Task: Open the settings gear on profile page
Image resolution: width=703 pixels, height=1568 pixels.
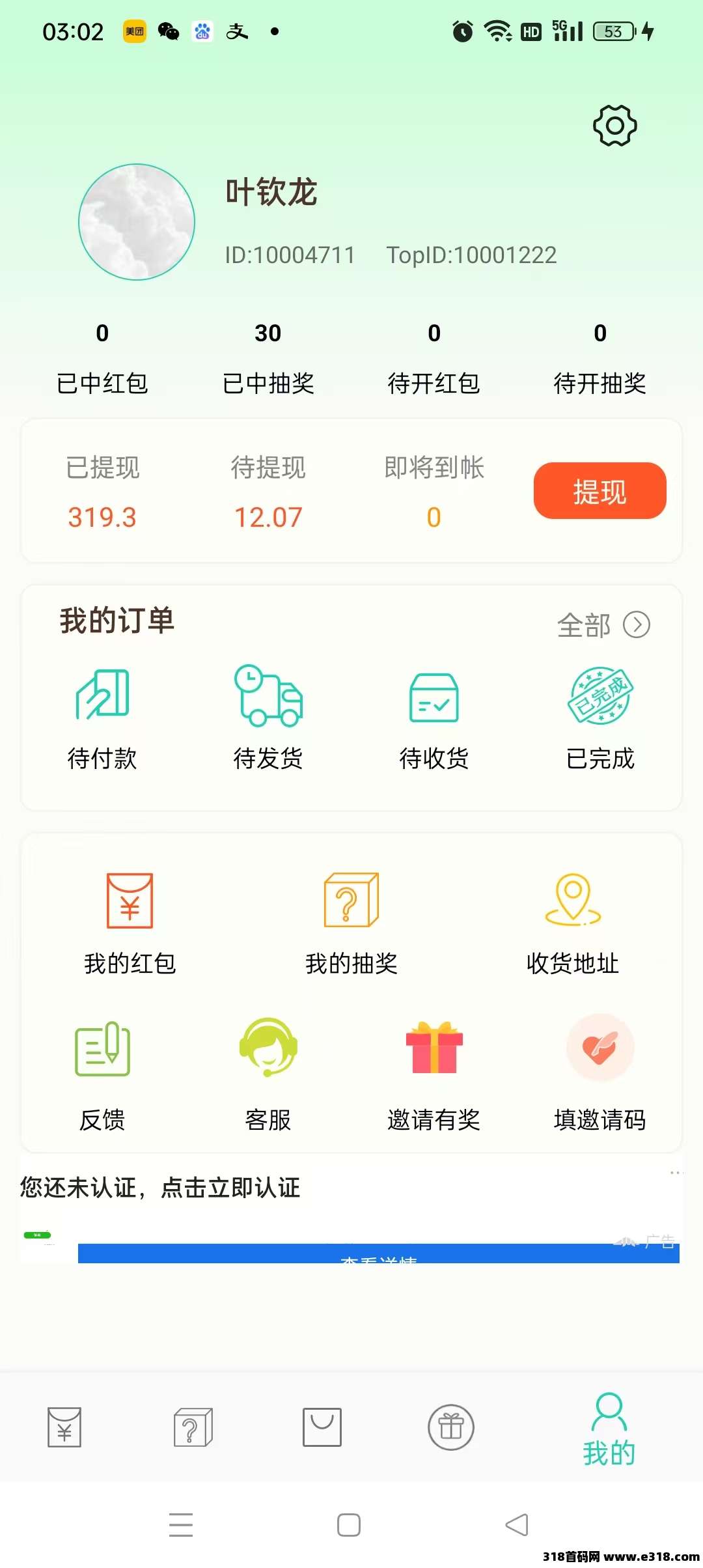Action: click(614, 125)
